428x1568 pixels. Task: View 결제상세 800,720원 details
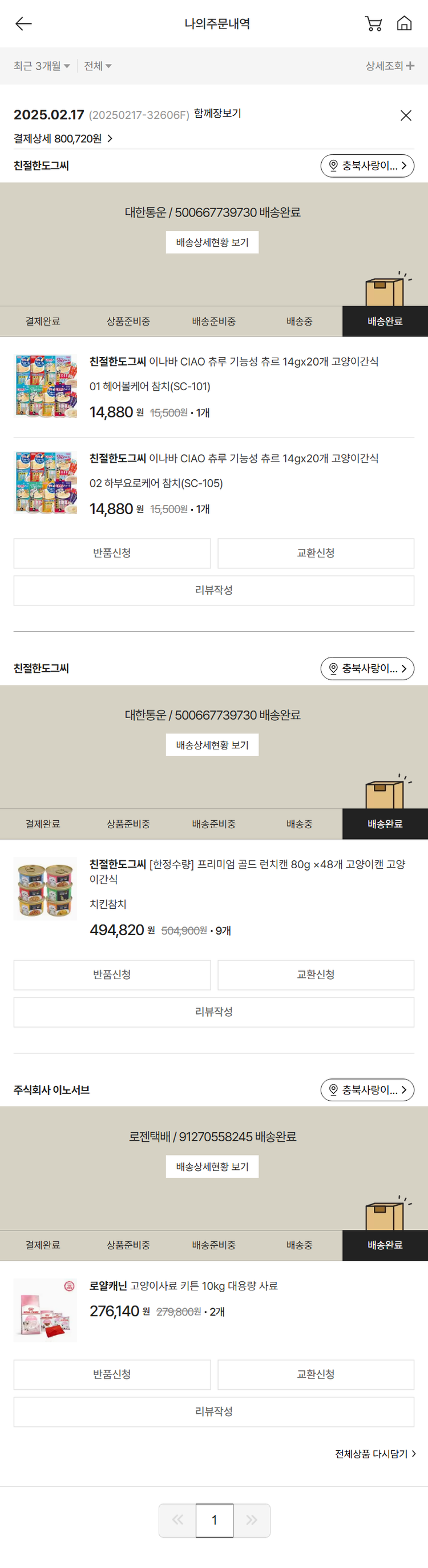(63, 139)
